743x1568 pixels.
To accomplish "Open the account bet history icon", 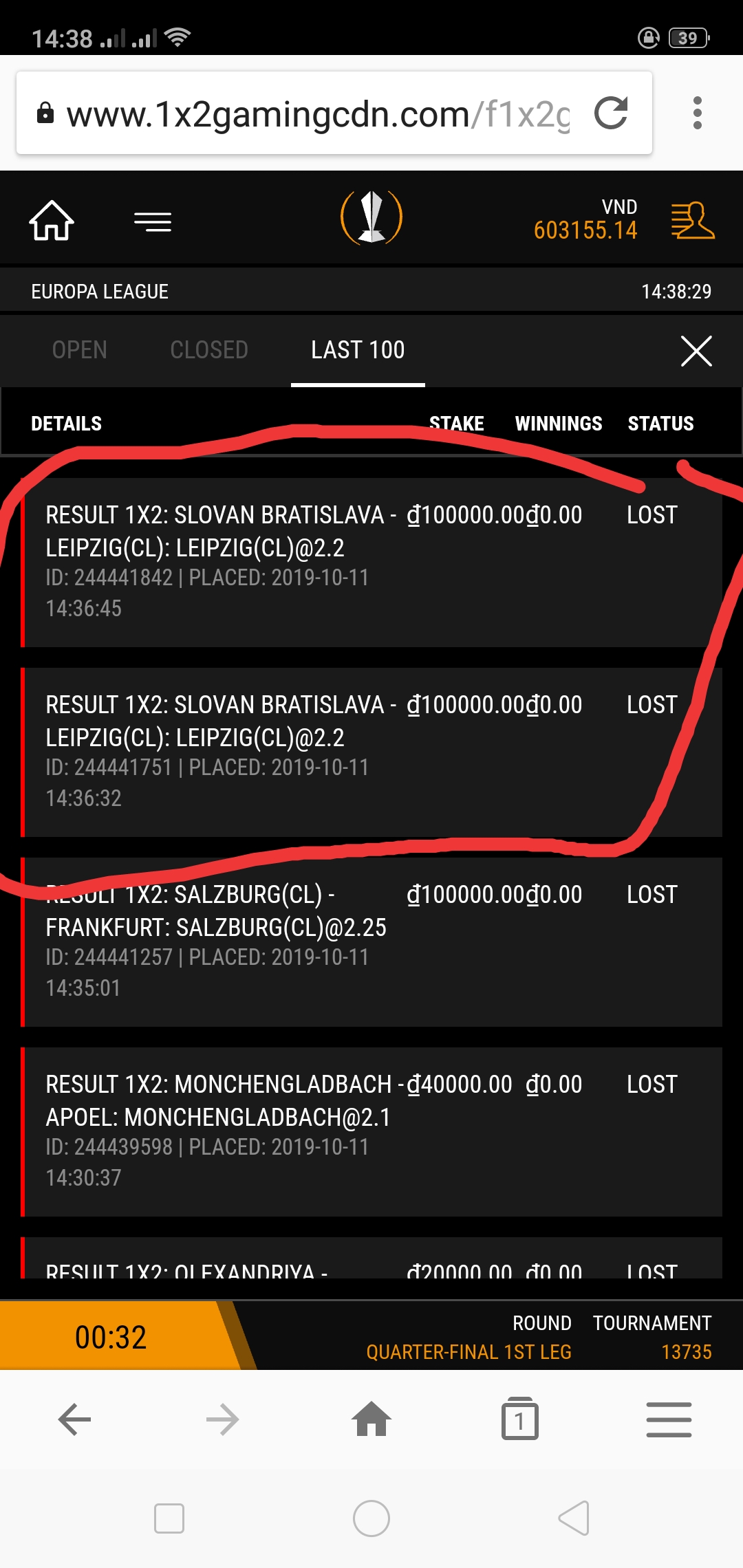I will point(692,221).
